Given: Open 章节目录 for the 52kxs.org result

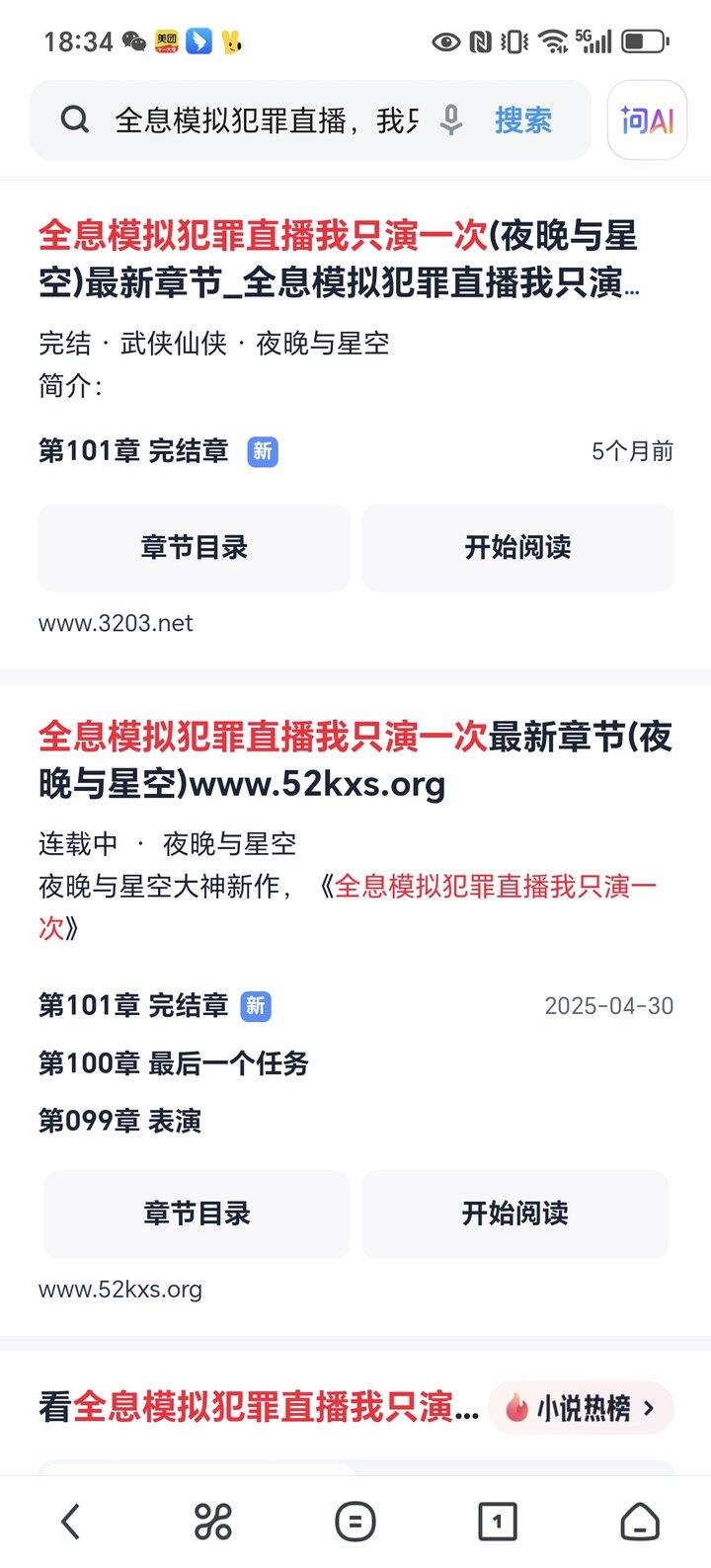Looking at the screenshot, I should coord(197,1214).
